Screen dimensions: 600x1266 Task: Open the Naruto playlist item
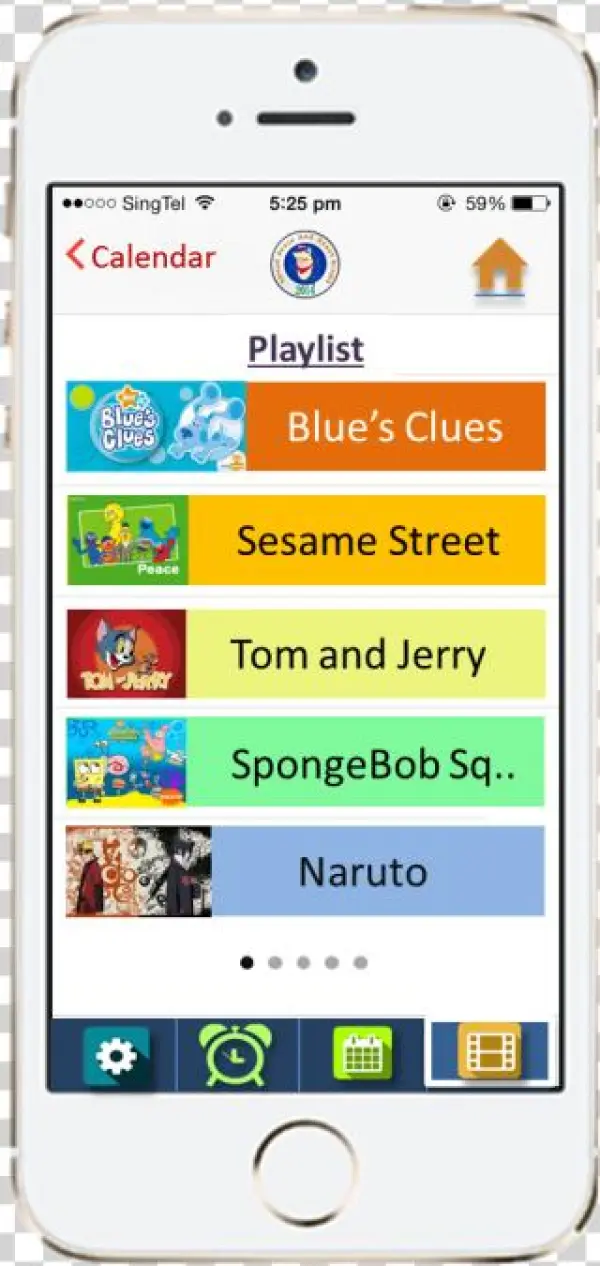point(306,872)
